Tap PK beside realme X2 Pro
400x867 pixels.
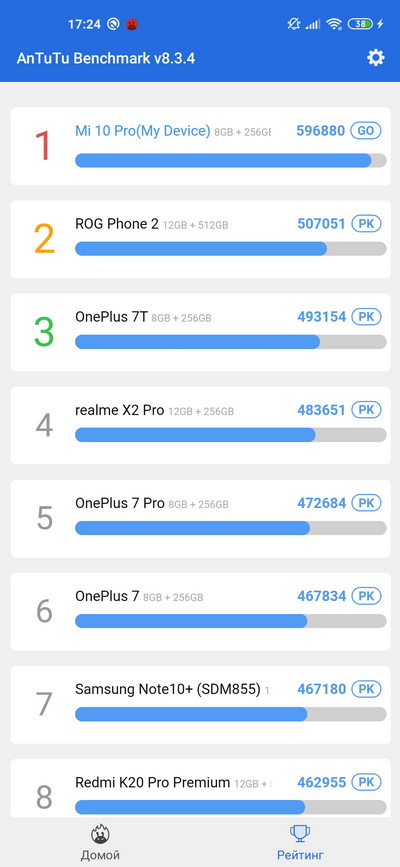click(x=366, y=410)
